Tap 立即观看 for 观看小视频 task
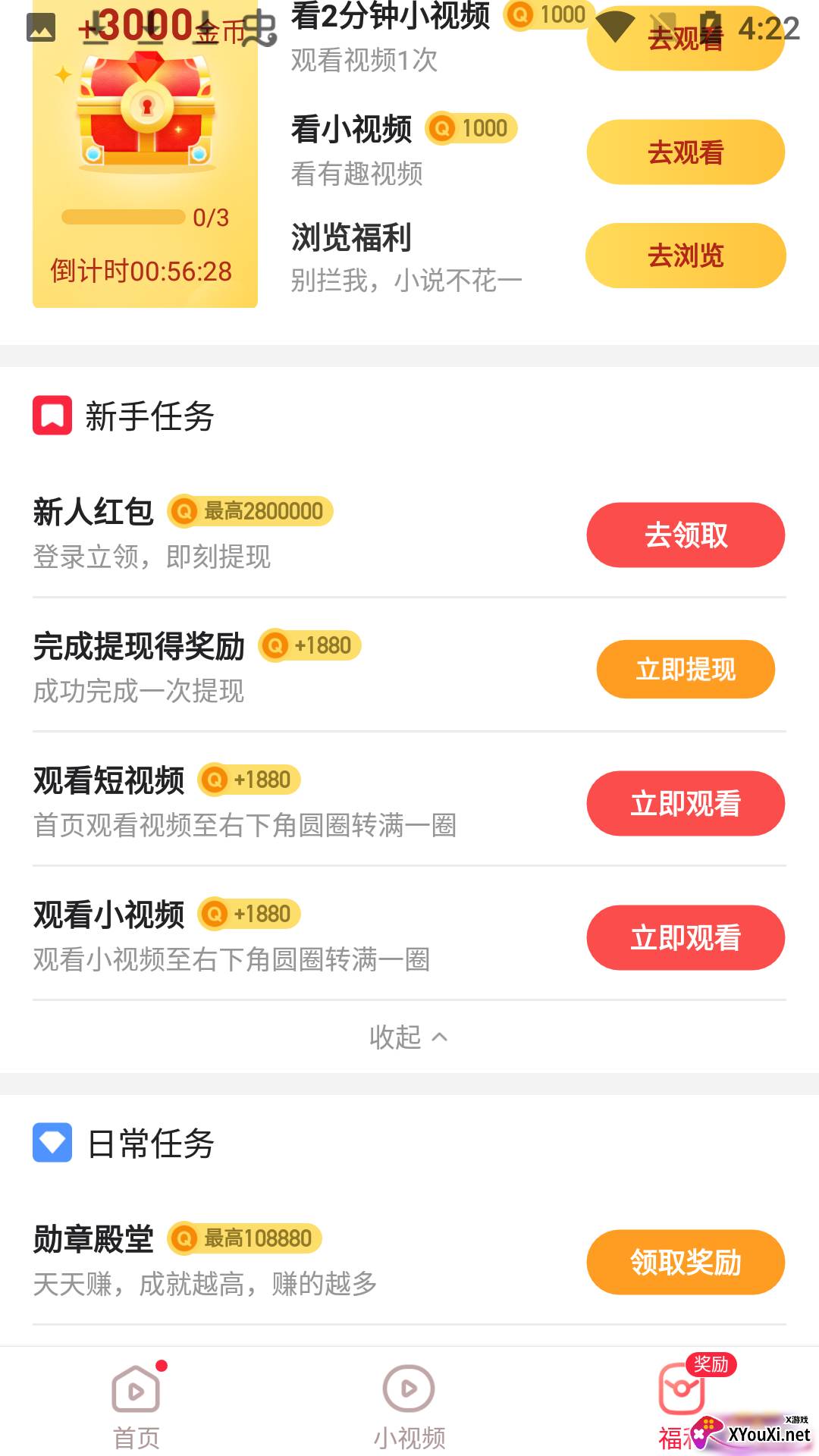819x1456 pixels. click(686, 938)
